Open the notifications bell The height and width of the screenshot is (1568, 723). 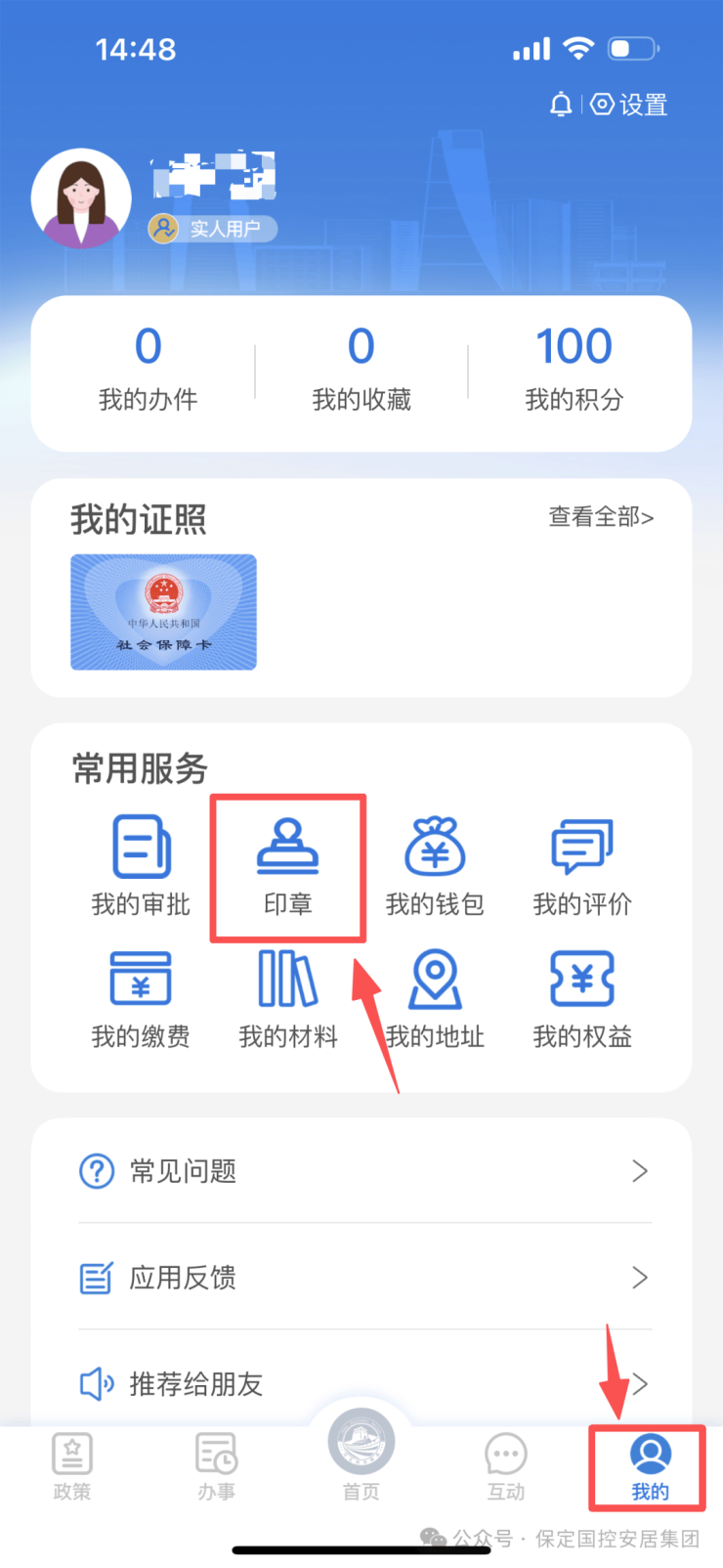point(561,105)
